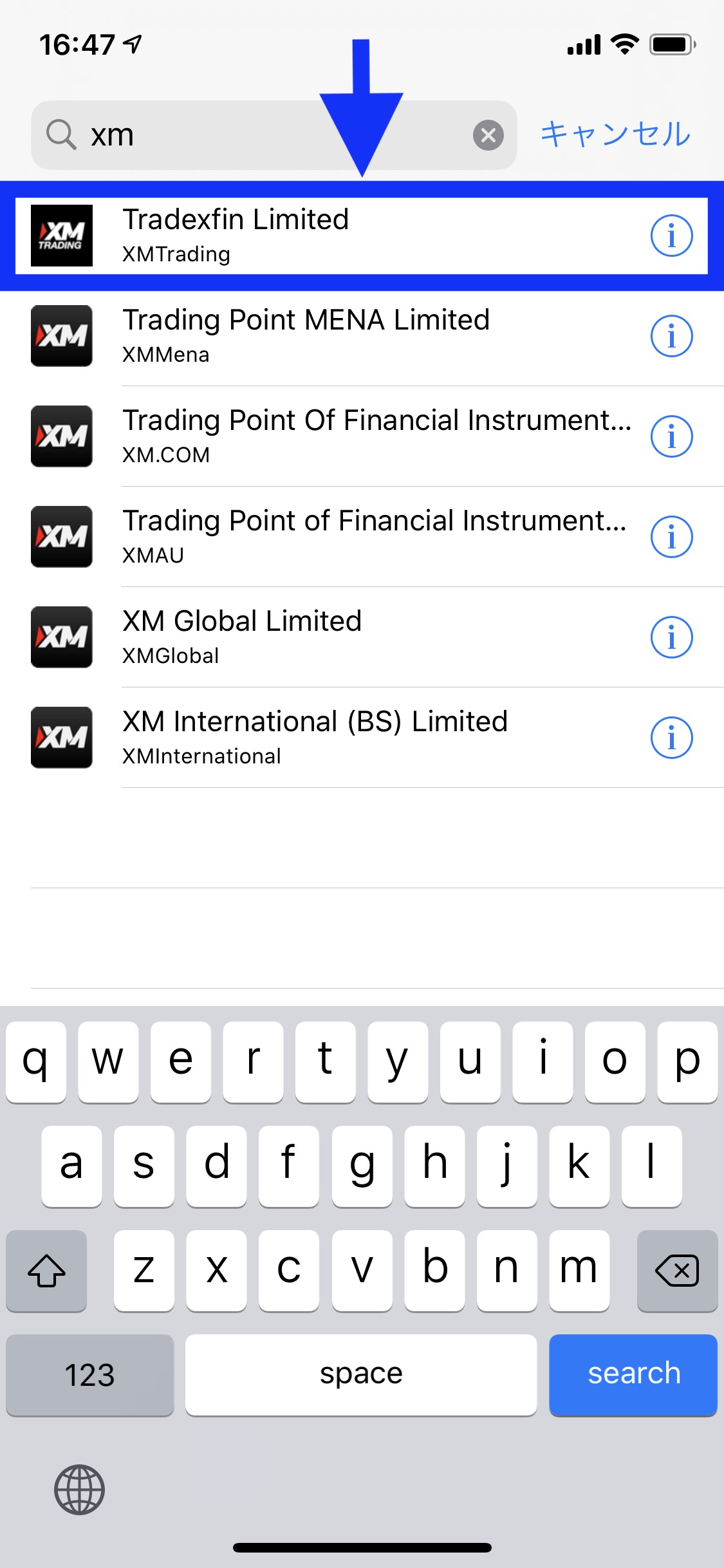Screen dimensions: 724x1568
Task: Hit the blue search key
Action: click(x=633, y=1375)
